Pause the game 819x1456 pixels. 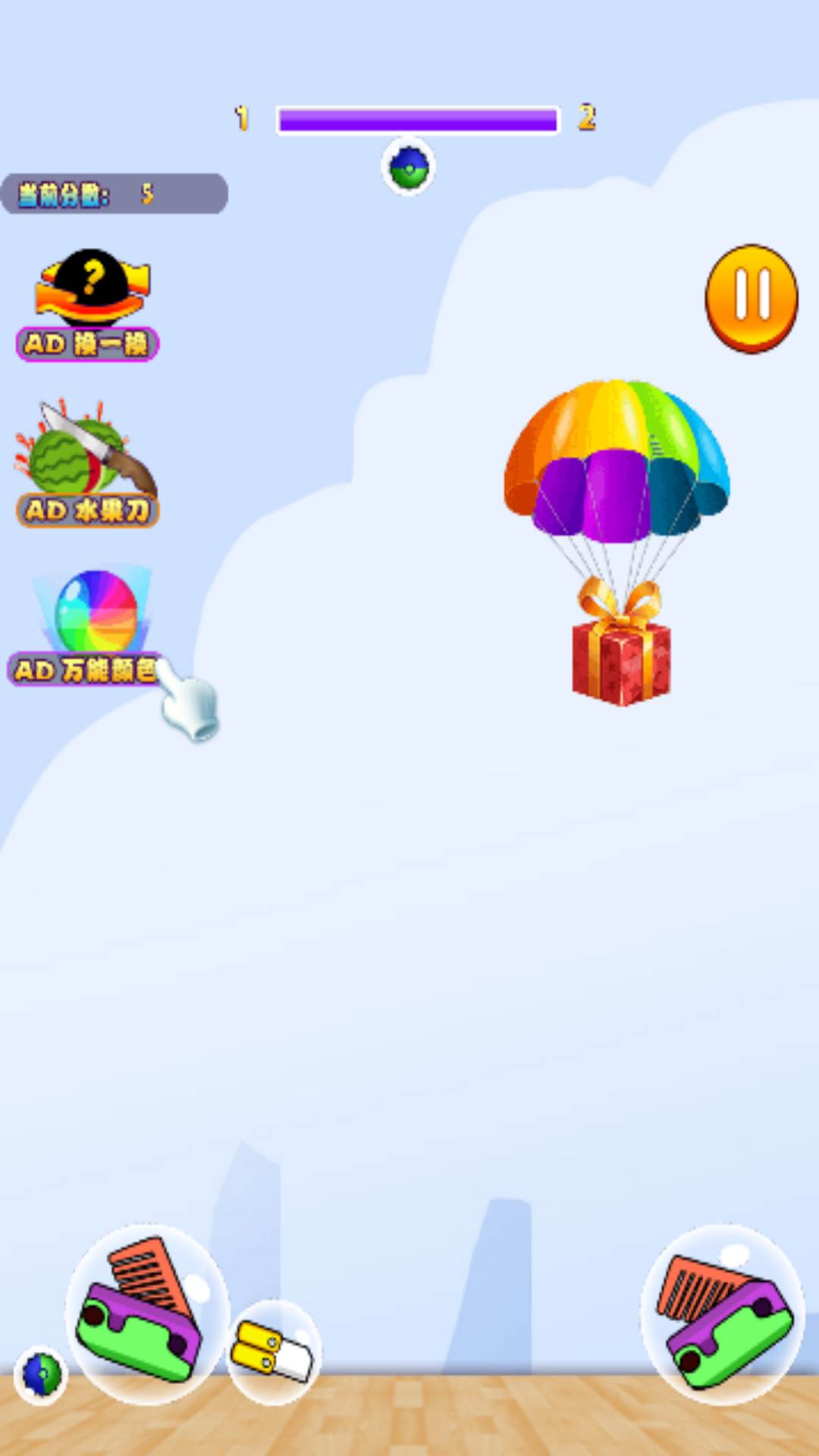[751, 297]
